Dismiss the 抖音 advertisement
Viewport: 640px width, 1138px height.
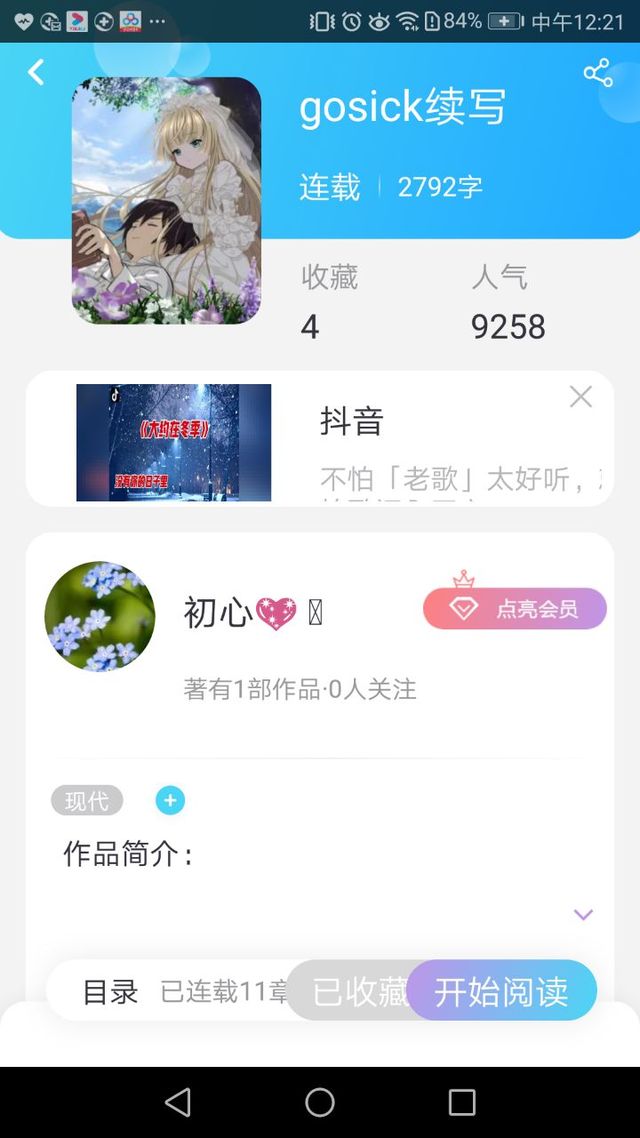pos(580,397)
